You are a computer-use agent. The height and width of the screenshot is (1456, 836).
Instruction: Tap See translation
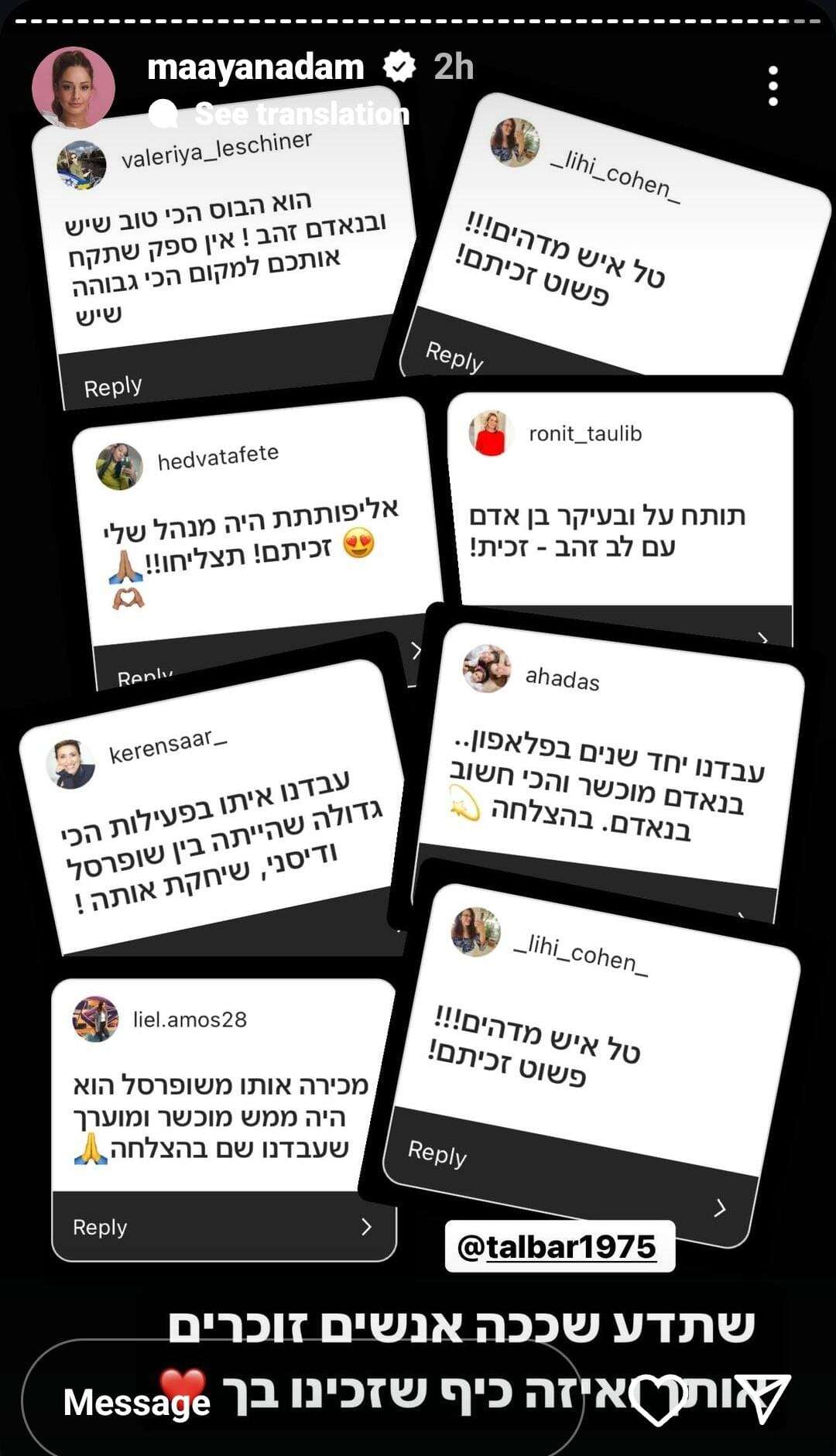coord(301,114)
